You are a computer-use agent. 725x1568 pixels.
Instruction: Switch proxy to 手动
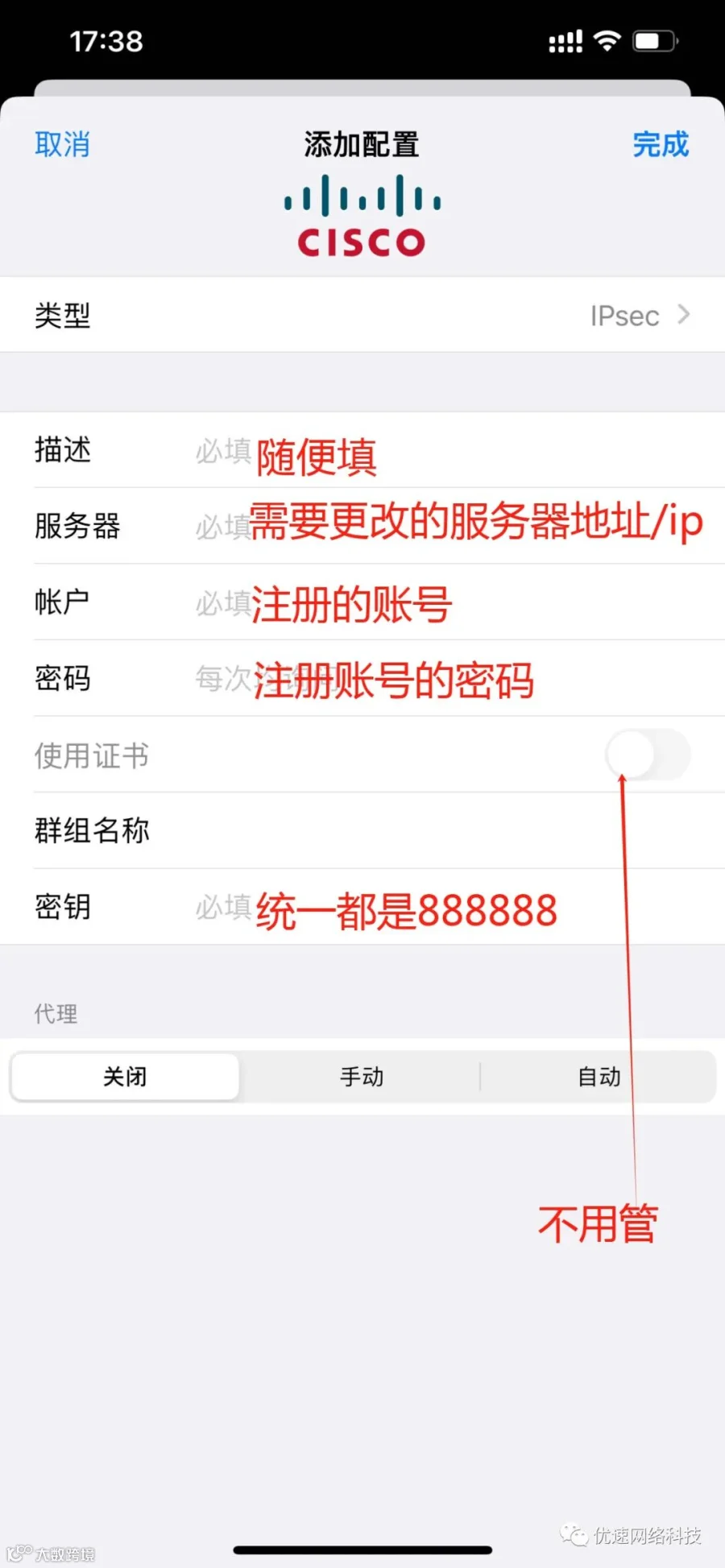tap(362, 1077)
